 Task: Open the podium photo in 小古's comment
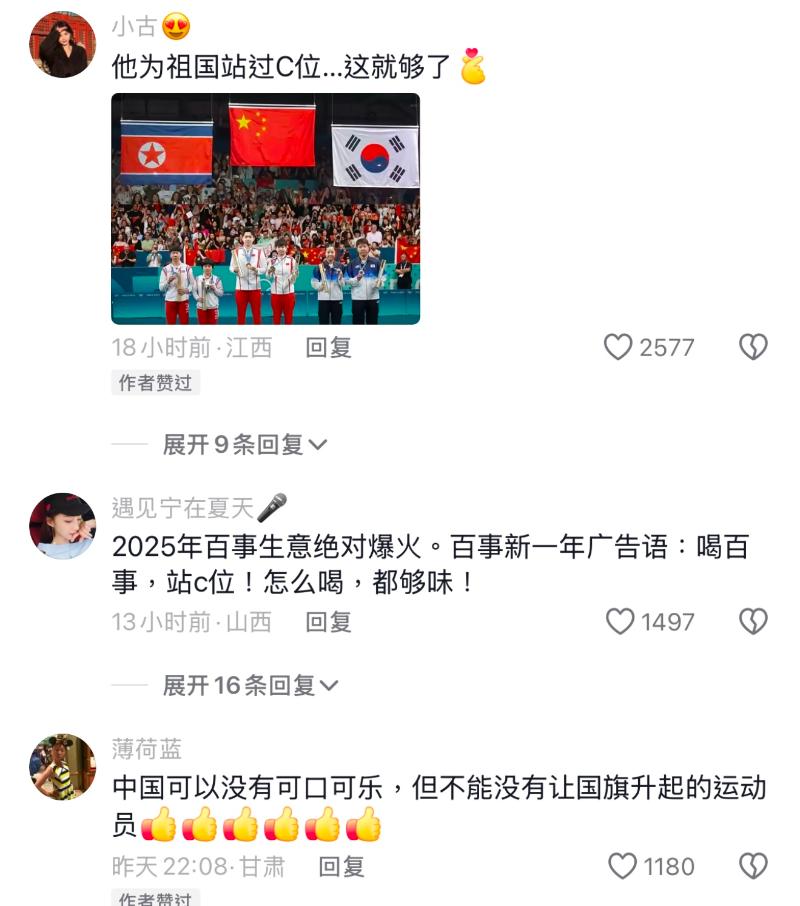(x=265, y=209)
